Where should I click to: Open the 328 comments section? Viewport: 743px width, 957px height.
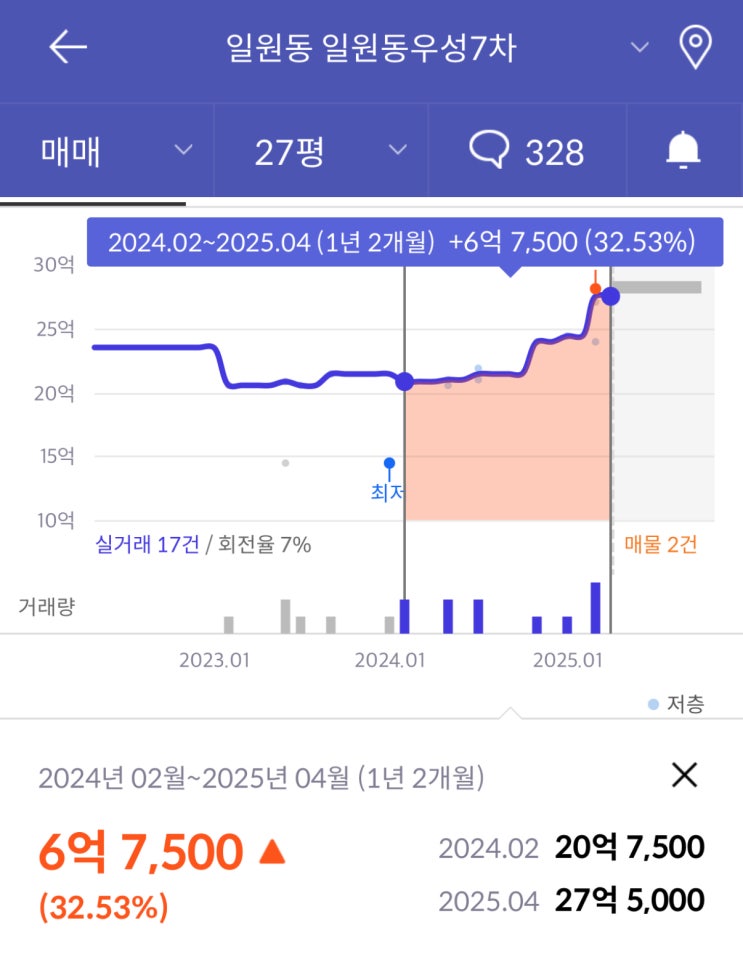tap(527, 151)
